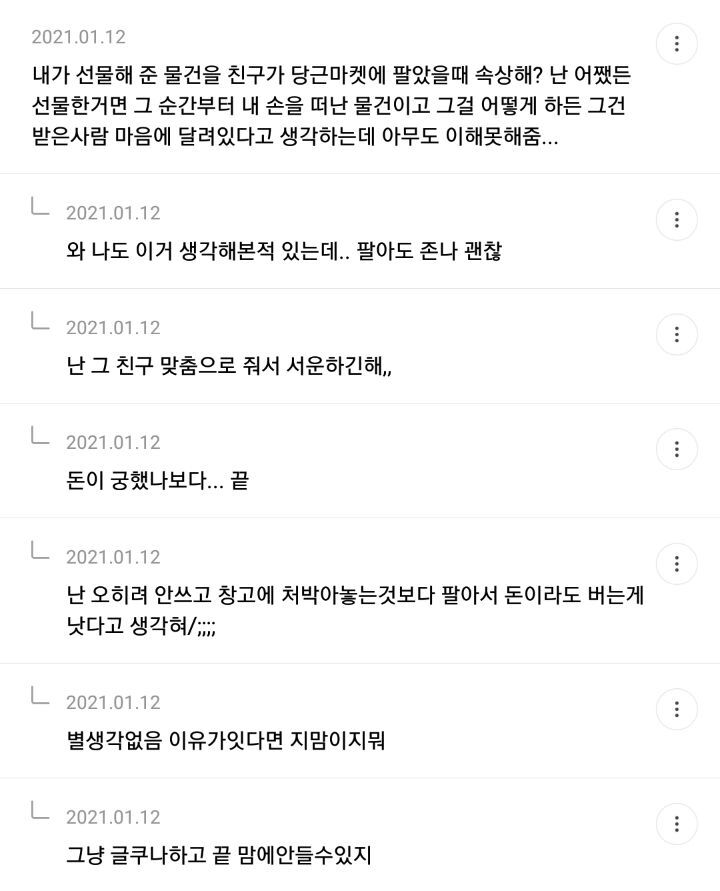This screenshot has width=720, height=891.
Task: Tap the three-dot menu on the reply '서운하긴해,,'
Action: tap(677, 334)
